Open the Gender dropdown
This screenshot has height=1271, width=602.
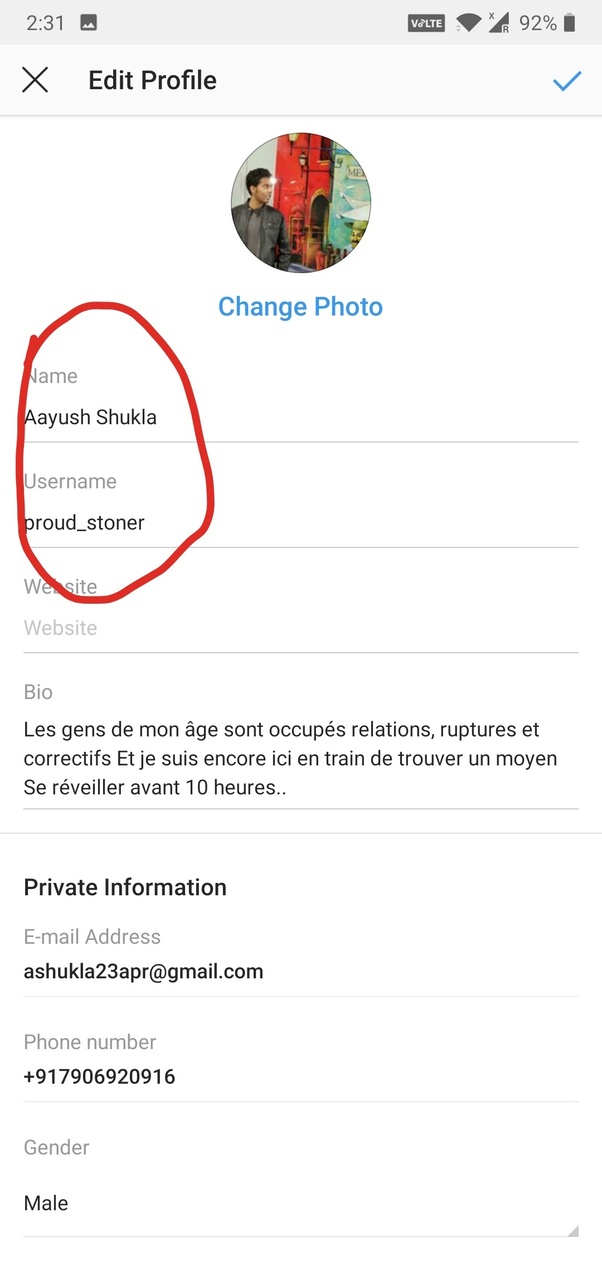coord(300,1203)
